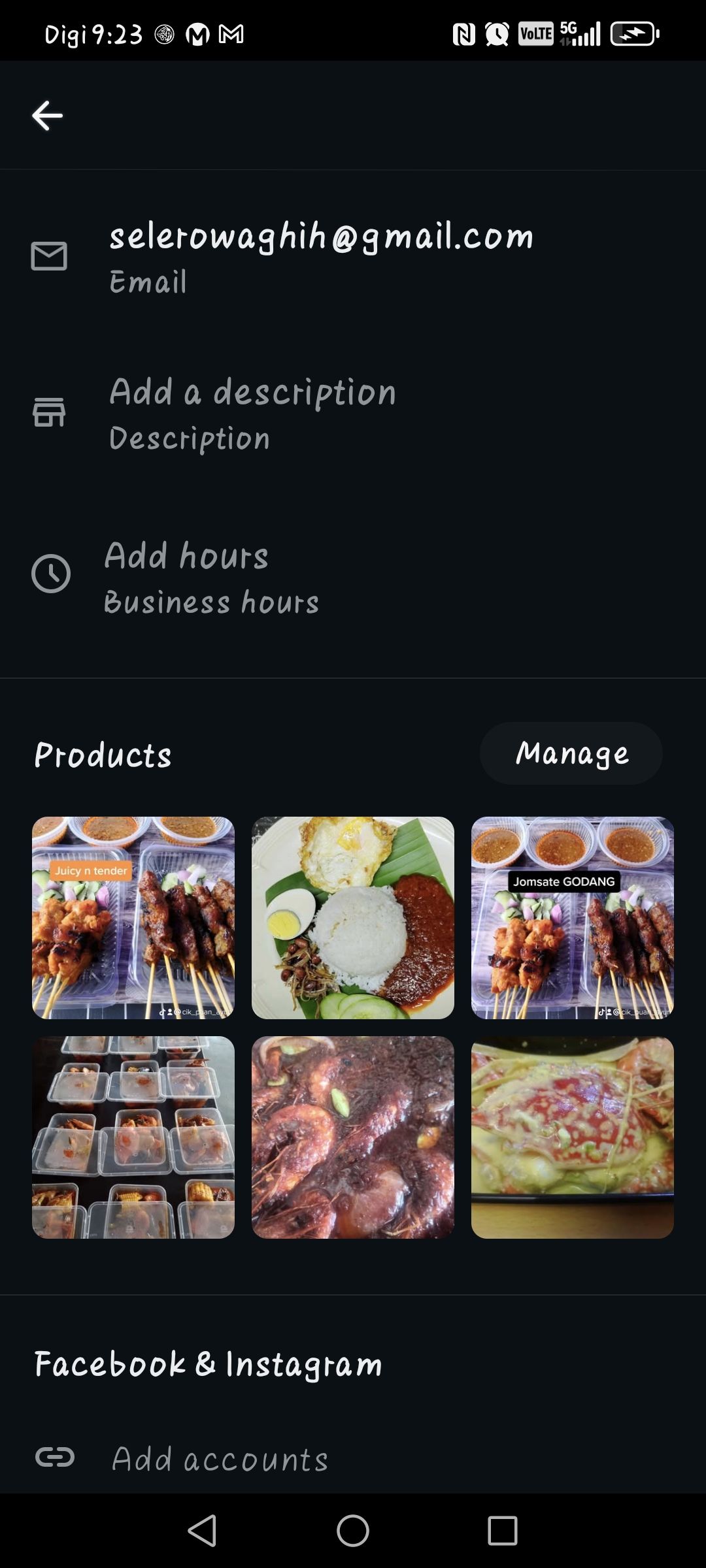The width and height of the screenshot is (706, 1568).
Task: Go back using the top arrow
Action: coord(48,116)
